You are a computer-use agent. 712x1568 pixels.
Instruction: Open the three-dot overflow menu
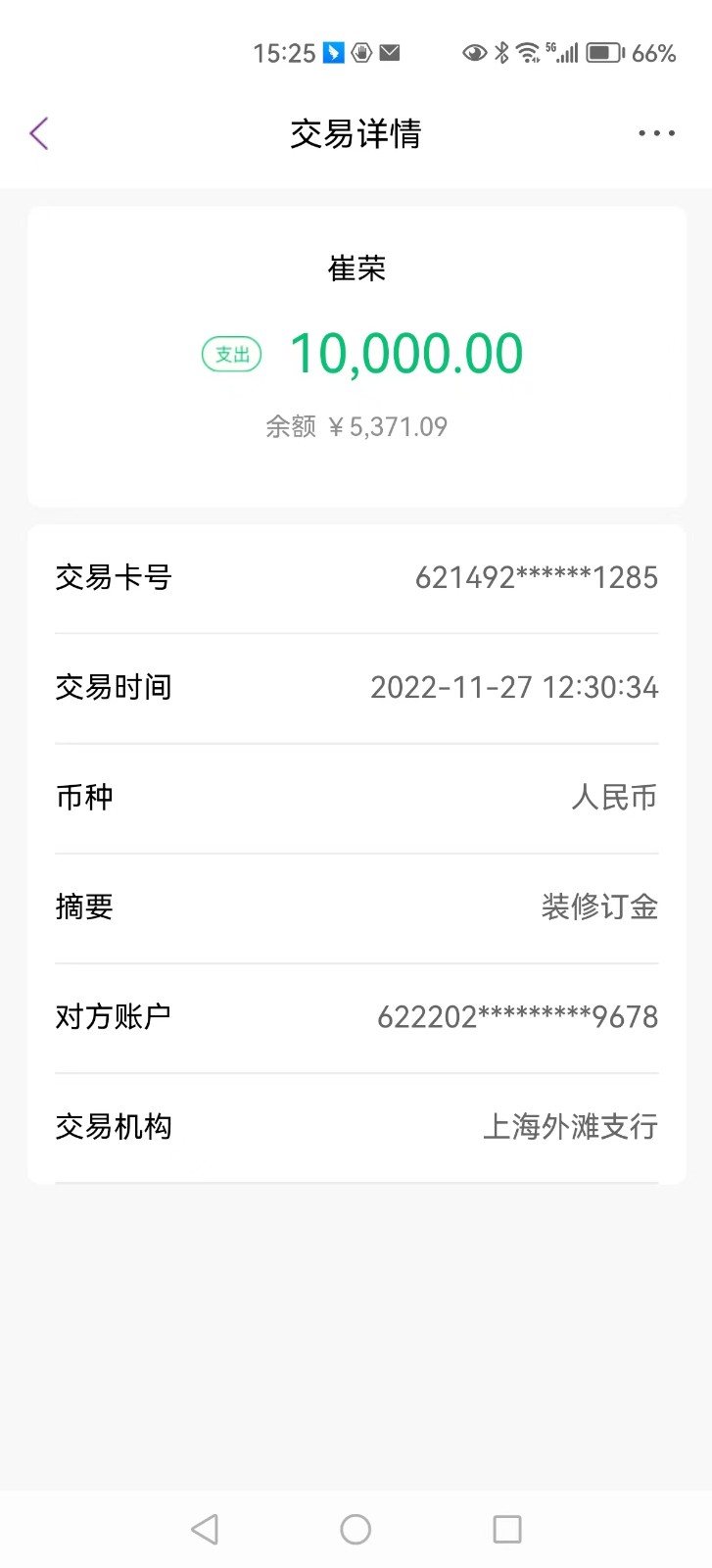[x=656, y=133]
